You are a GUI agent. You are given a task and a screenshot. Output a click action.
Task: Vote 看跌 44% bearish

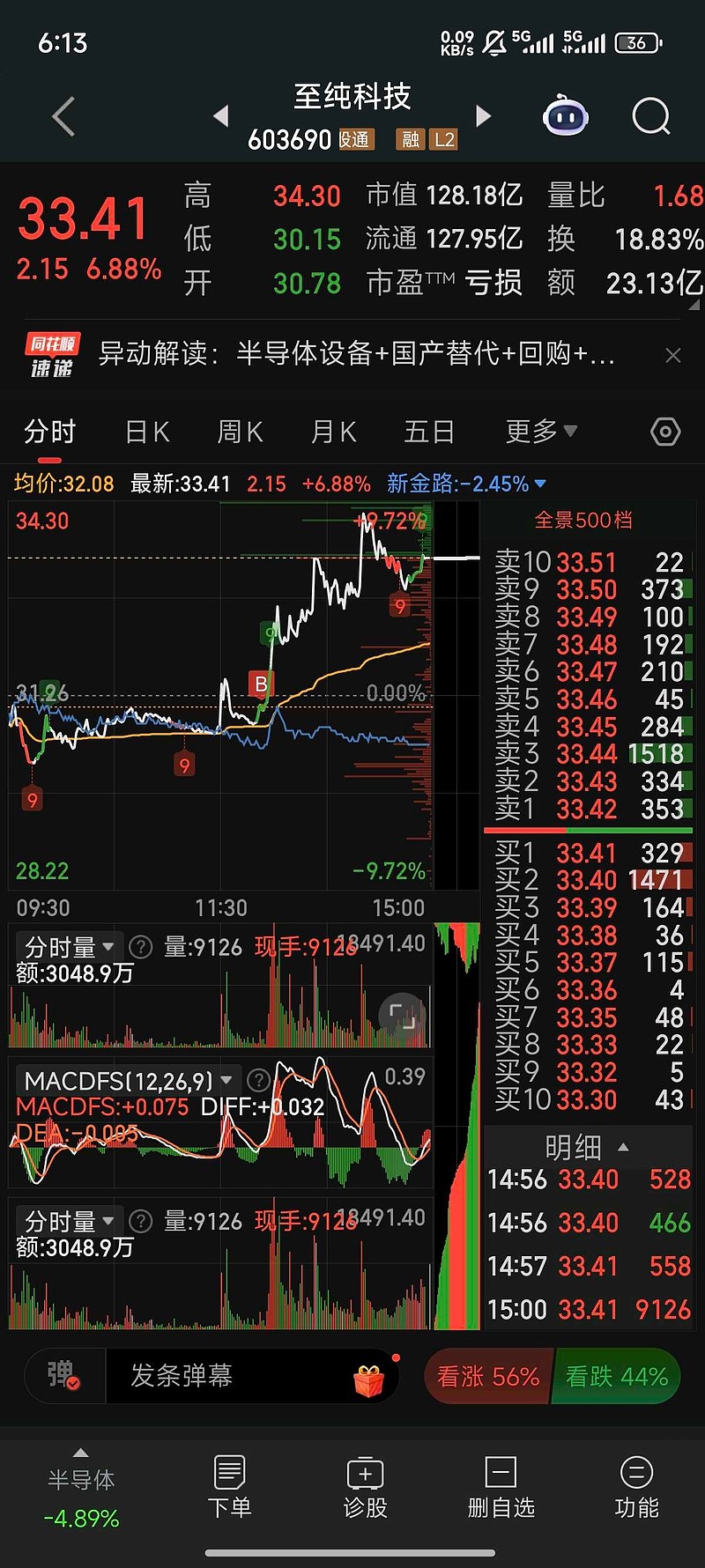click(617, 1377)
